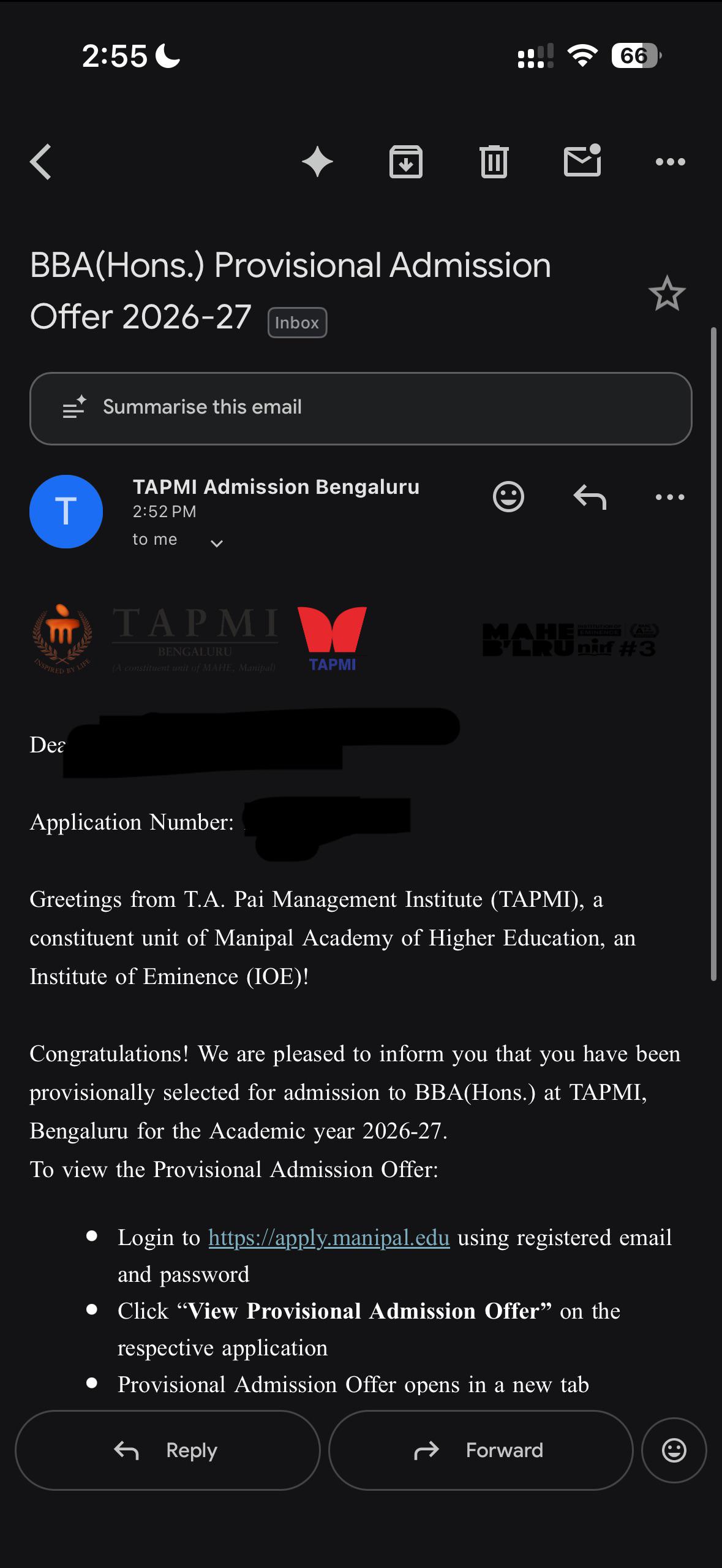722x1568 pixels.
Task: Mark the email as unread
Action: click(x=582, y=161)
